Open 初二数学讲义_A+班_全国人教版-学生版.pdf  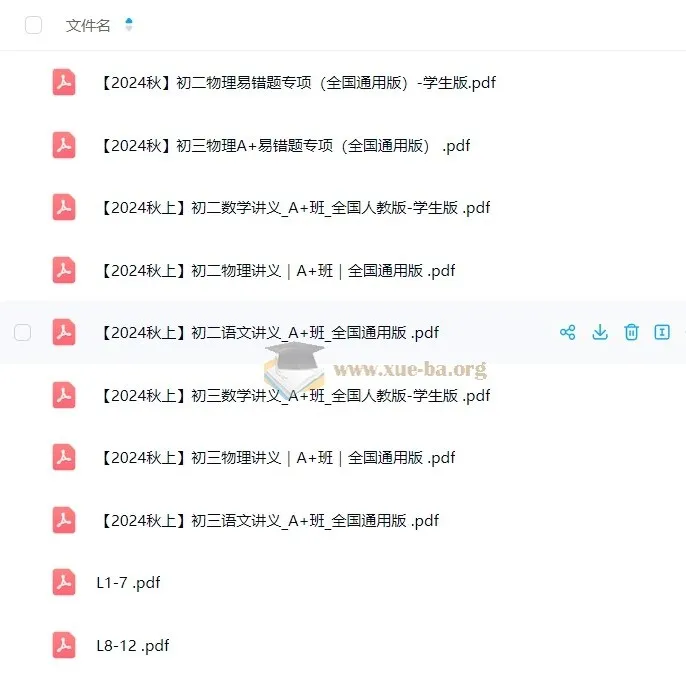click(x=294, y=208)
